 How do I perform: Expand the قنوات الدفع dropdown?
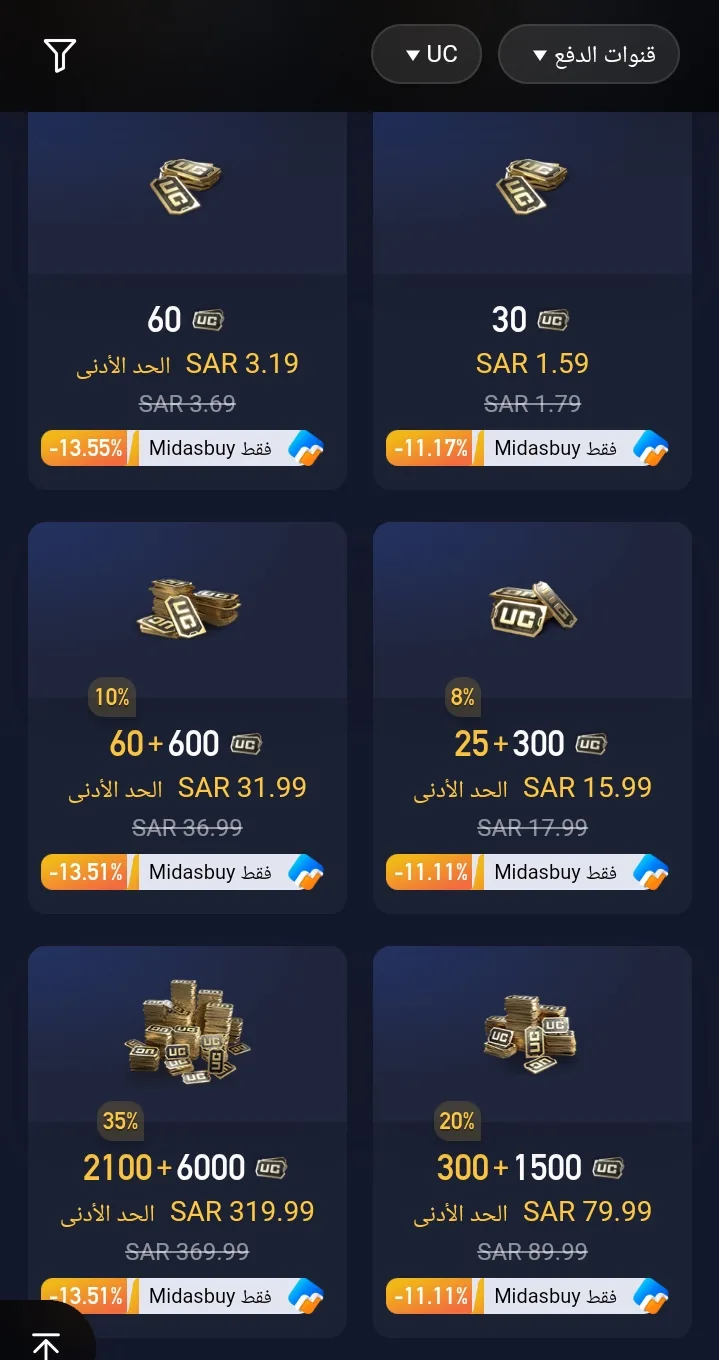[x=589, y=54]
